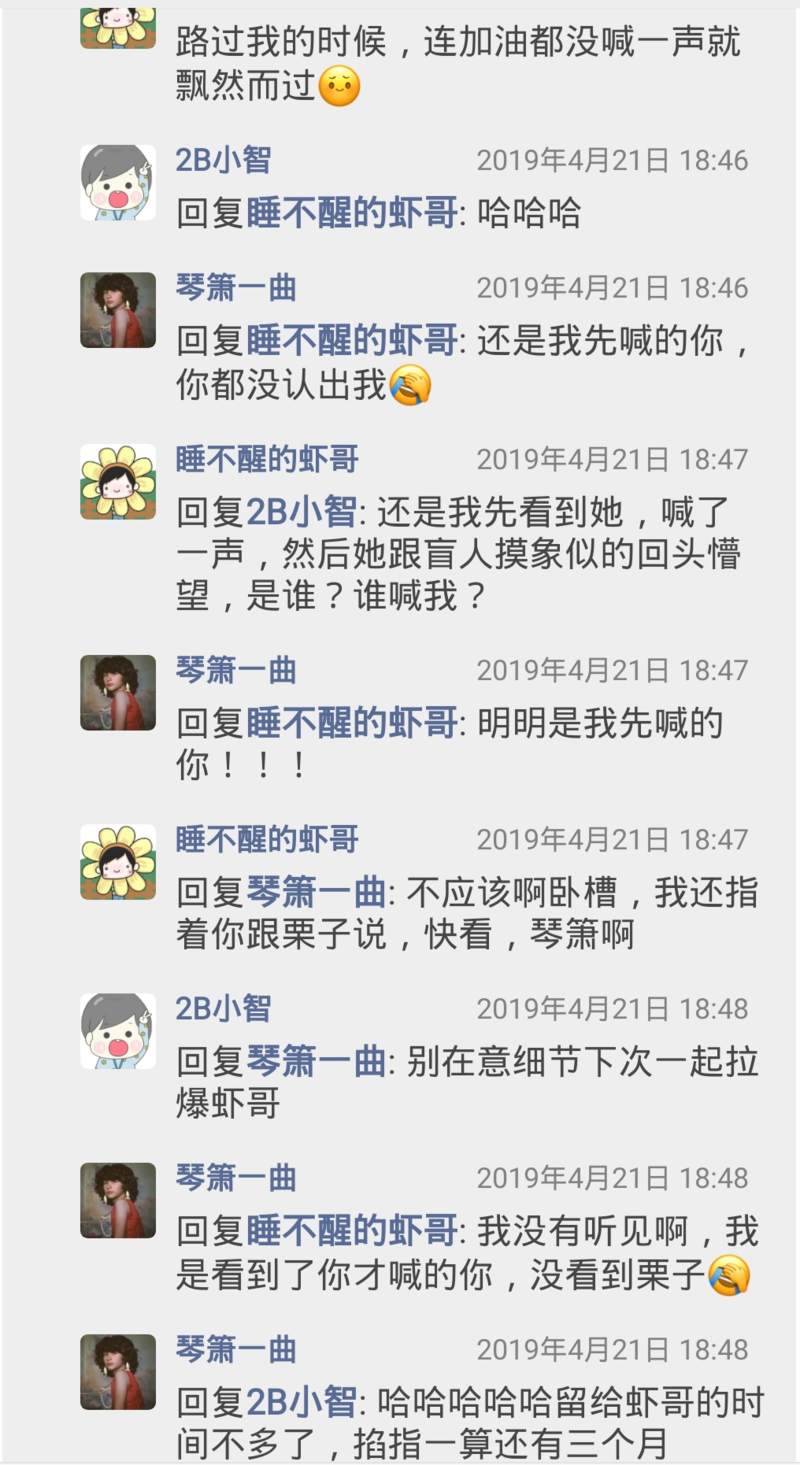This screenshot has height=1465, width=800.
Task: Click the 琴箫一曲 username above the final comment
Action: 235,1348
